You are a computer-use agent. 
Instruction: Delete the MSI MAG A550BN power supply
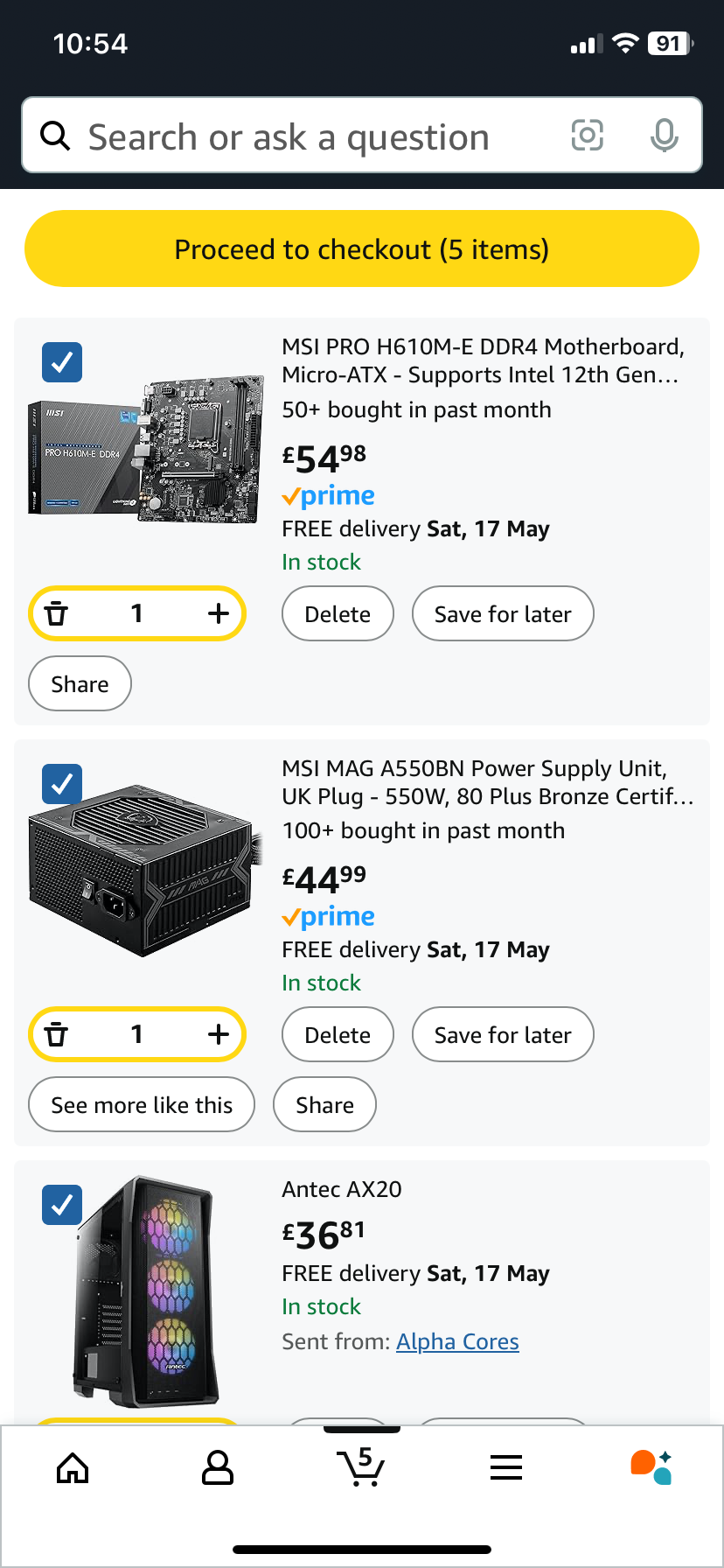pyautogui.click(x=338, y=1034)
